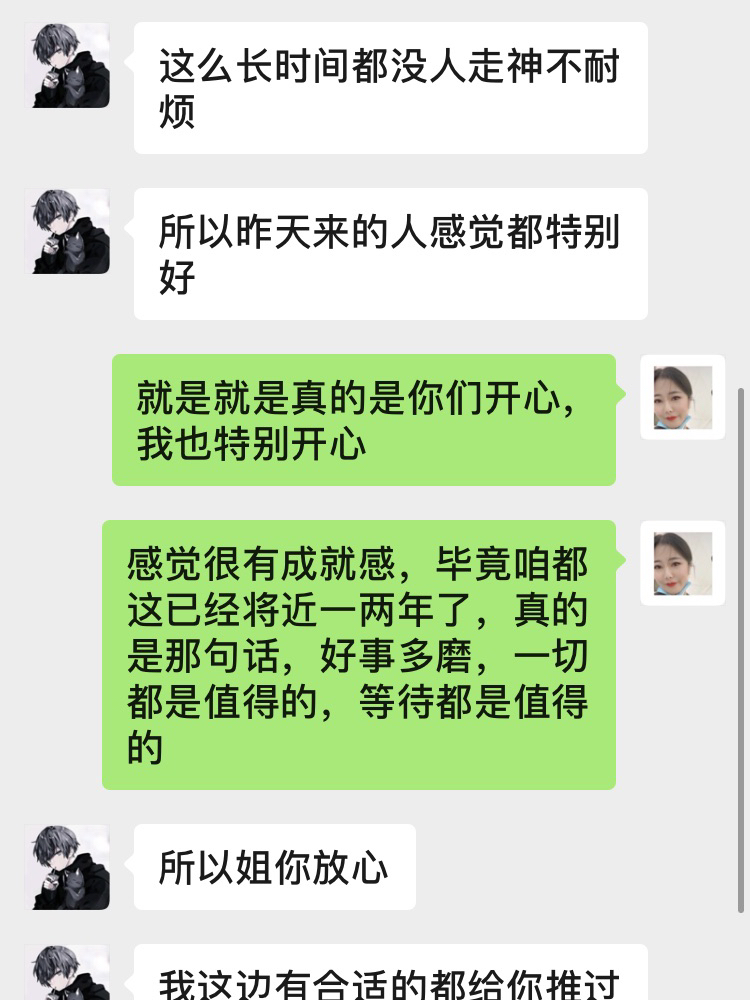The image size is (750, 1000).
Task: Open avatar beside message '这么长时间都没人走神不耐烦'
Action: [x=67, y=65]
